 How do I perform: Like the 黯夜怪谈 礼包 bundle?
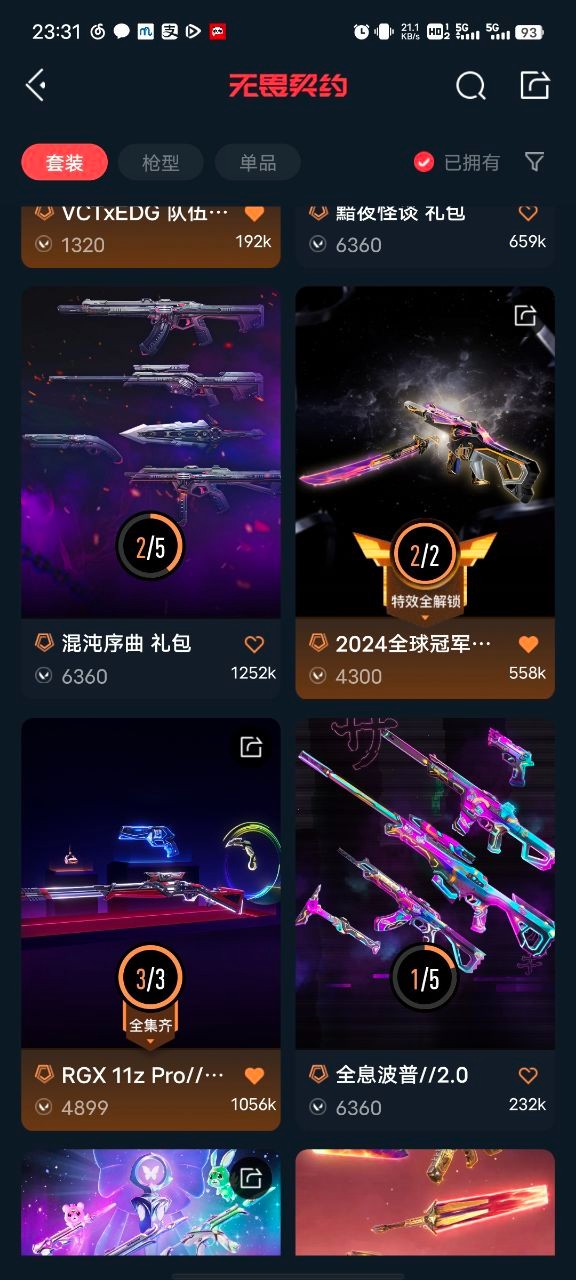tap(528, 213)
